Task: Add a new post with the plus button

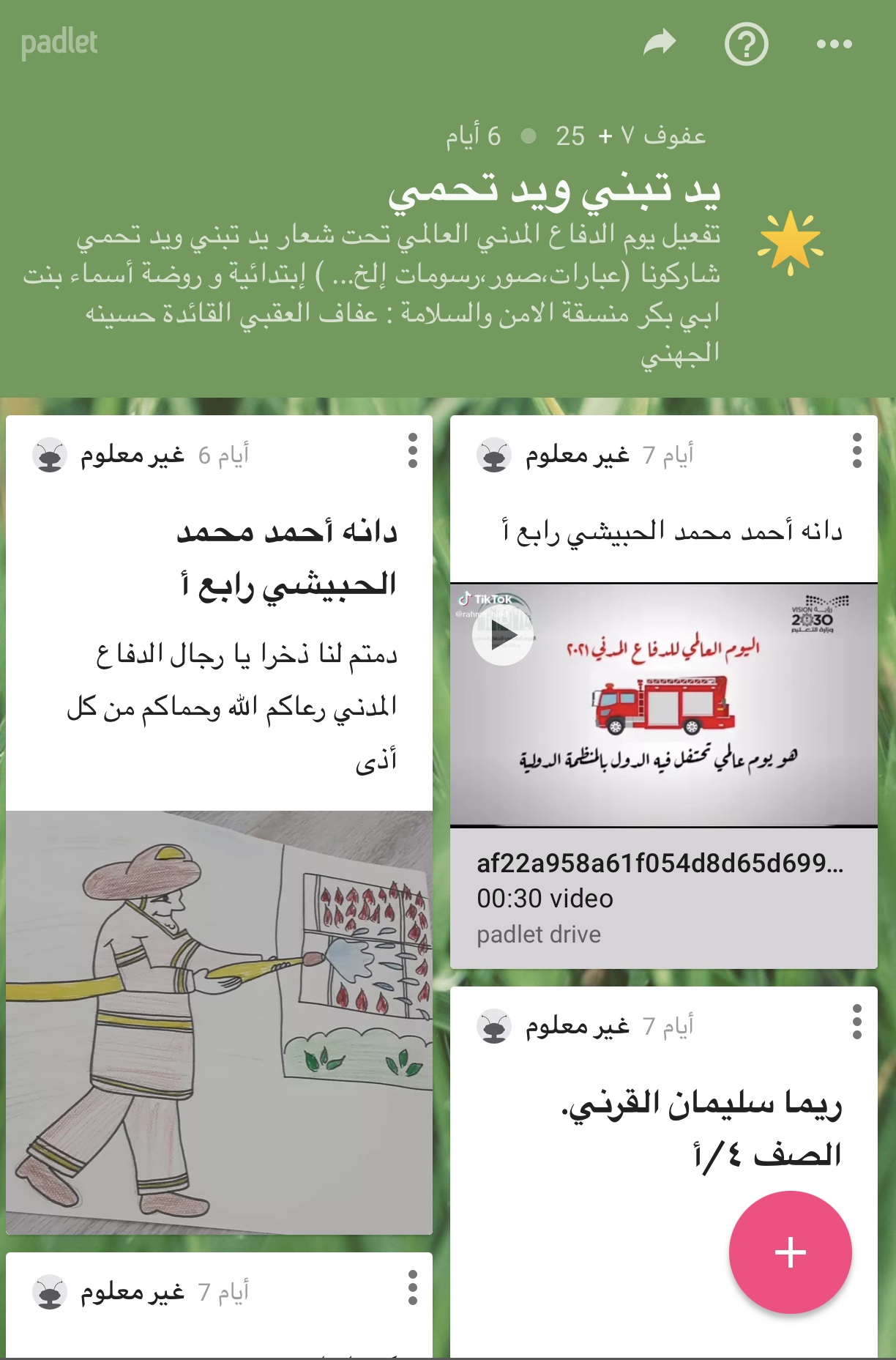Action: pos(790,1252)
